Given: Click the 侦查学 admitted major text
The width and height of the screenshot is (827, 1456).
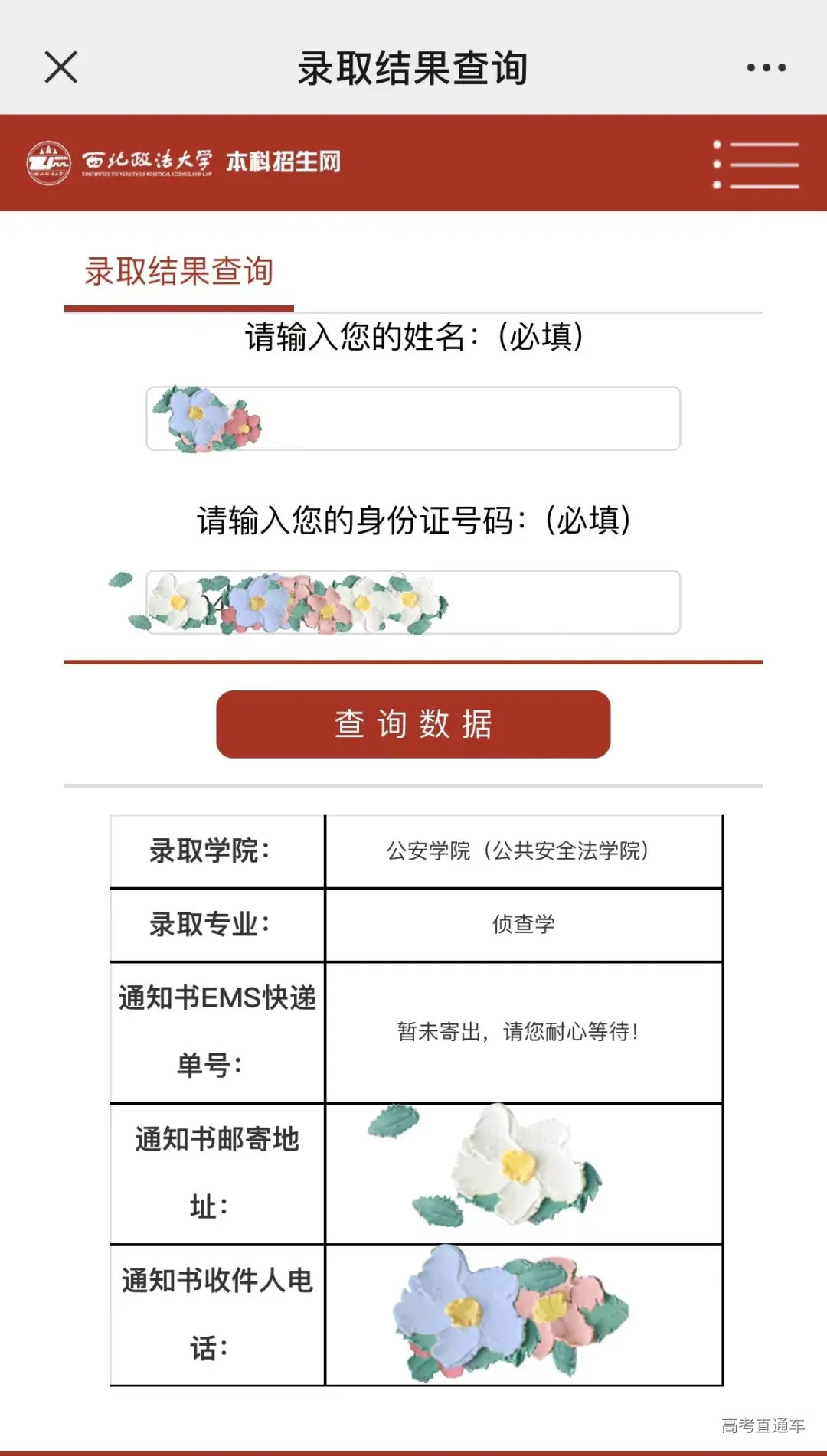Looking at the screenshot, I should point(523,923).
